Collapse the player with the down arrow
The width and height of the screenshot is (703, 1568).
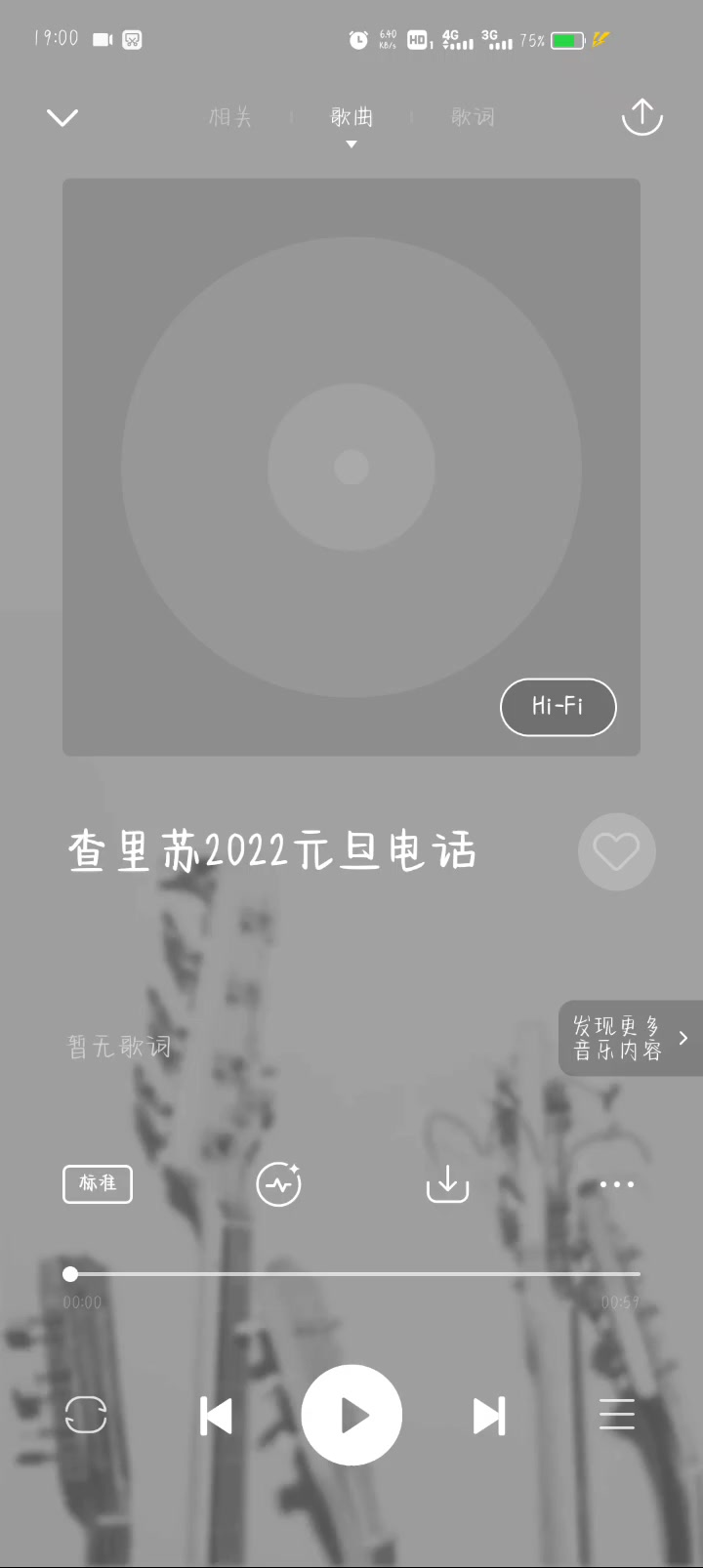62,118
